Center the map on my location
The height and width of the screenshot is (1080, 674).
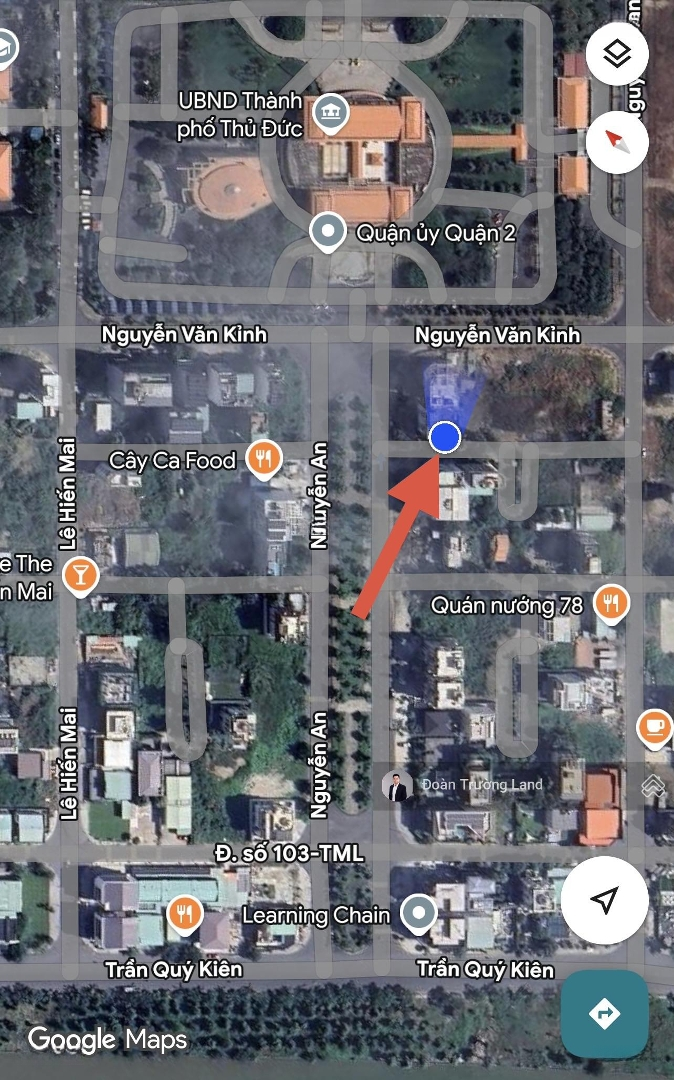(x=603, y=900)
